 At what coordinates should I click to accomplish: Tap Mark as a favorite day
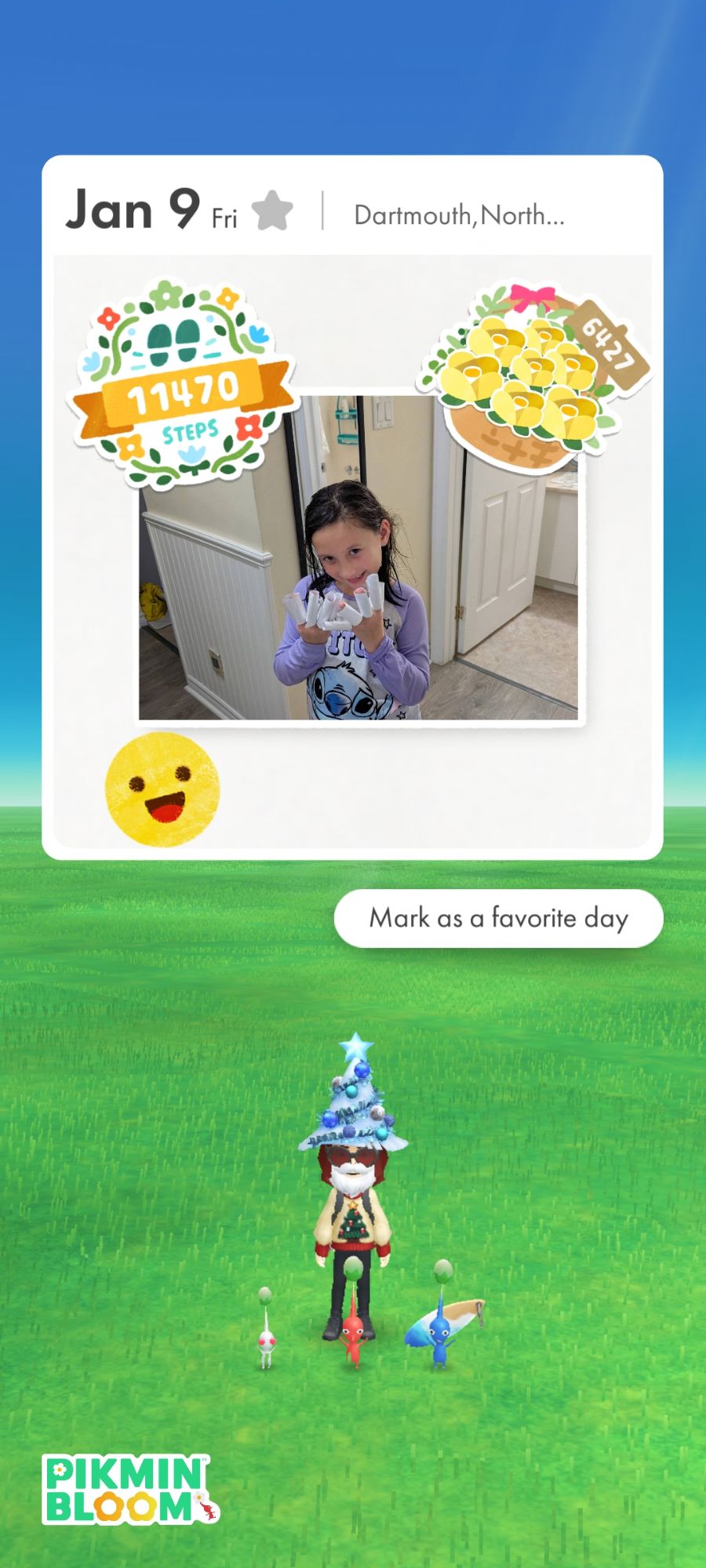498,918
